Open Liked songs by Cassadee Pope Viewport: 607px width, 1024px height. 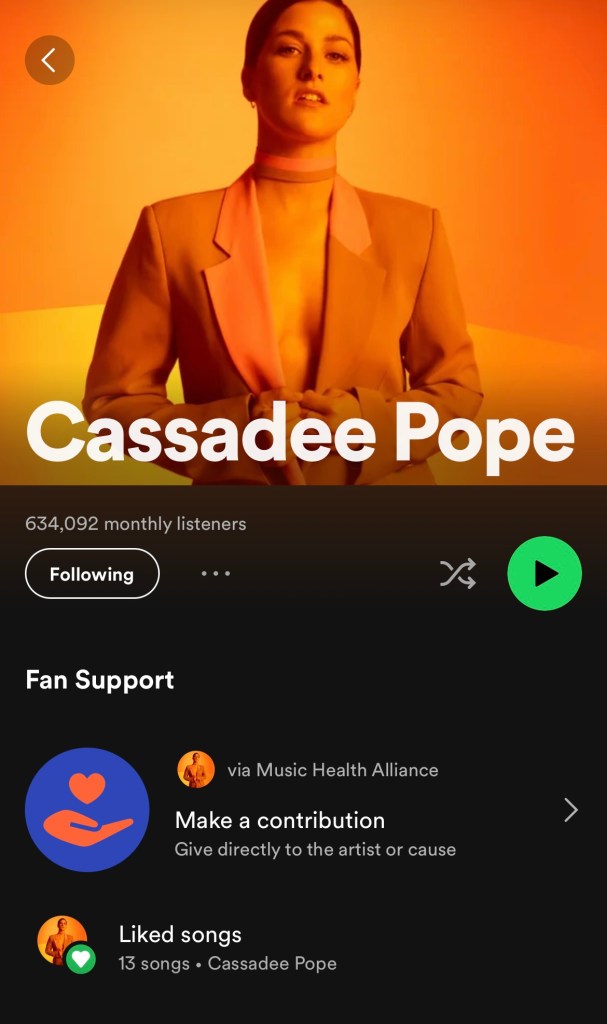180,947
